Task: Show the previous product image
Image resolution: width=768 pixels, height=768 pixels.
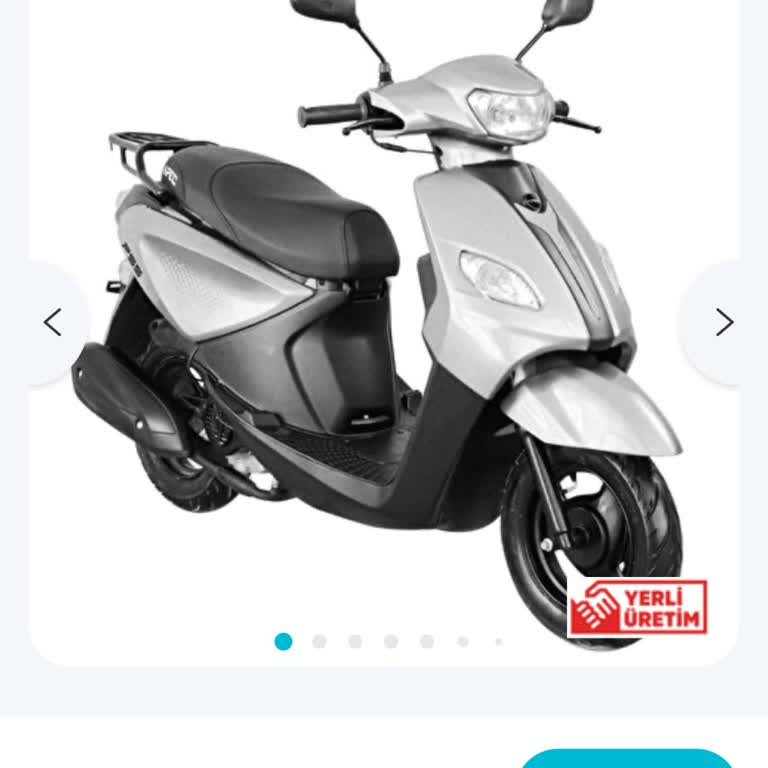Action: [52, 322]
